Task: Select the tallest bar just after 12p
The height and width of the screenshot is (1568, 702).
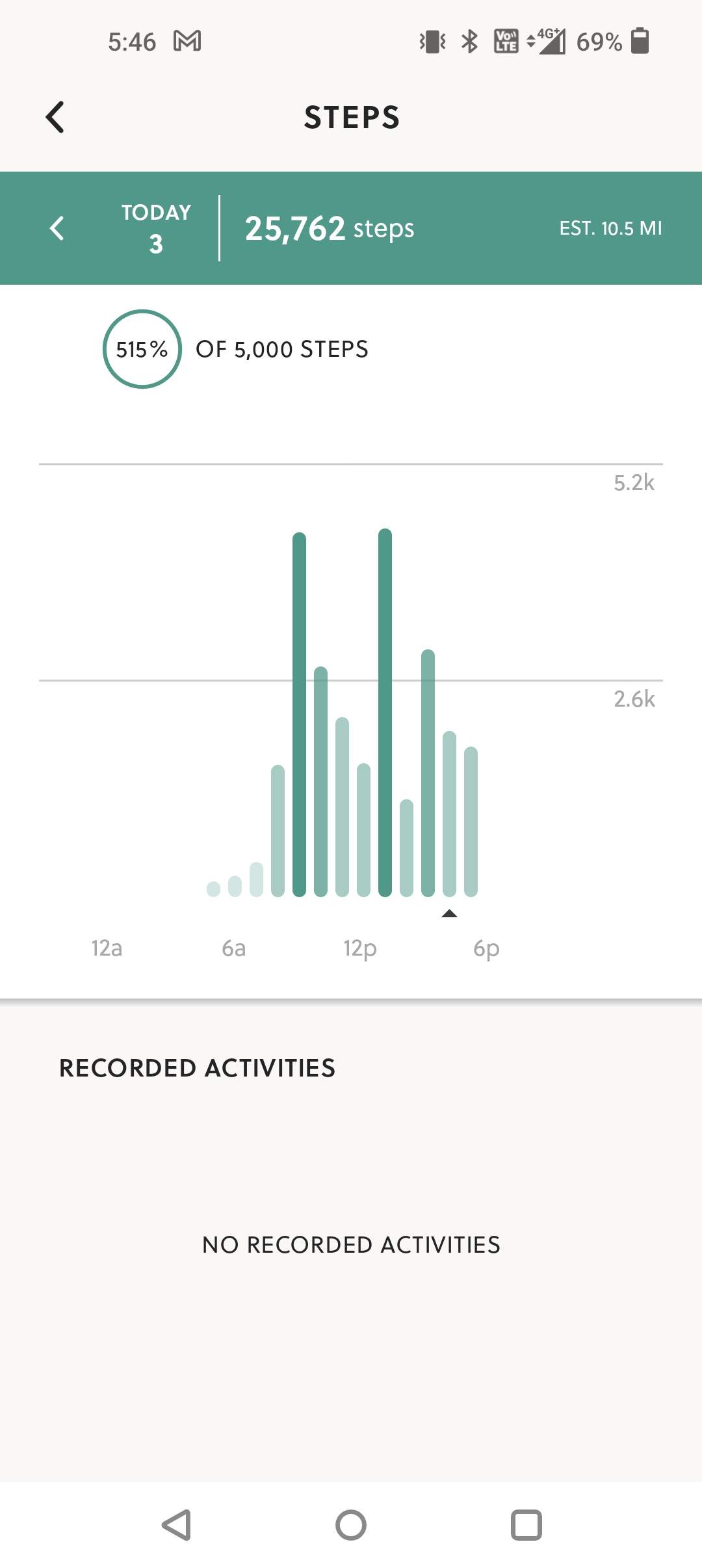Action: point(385,712)
